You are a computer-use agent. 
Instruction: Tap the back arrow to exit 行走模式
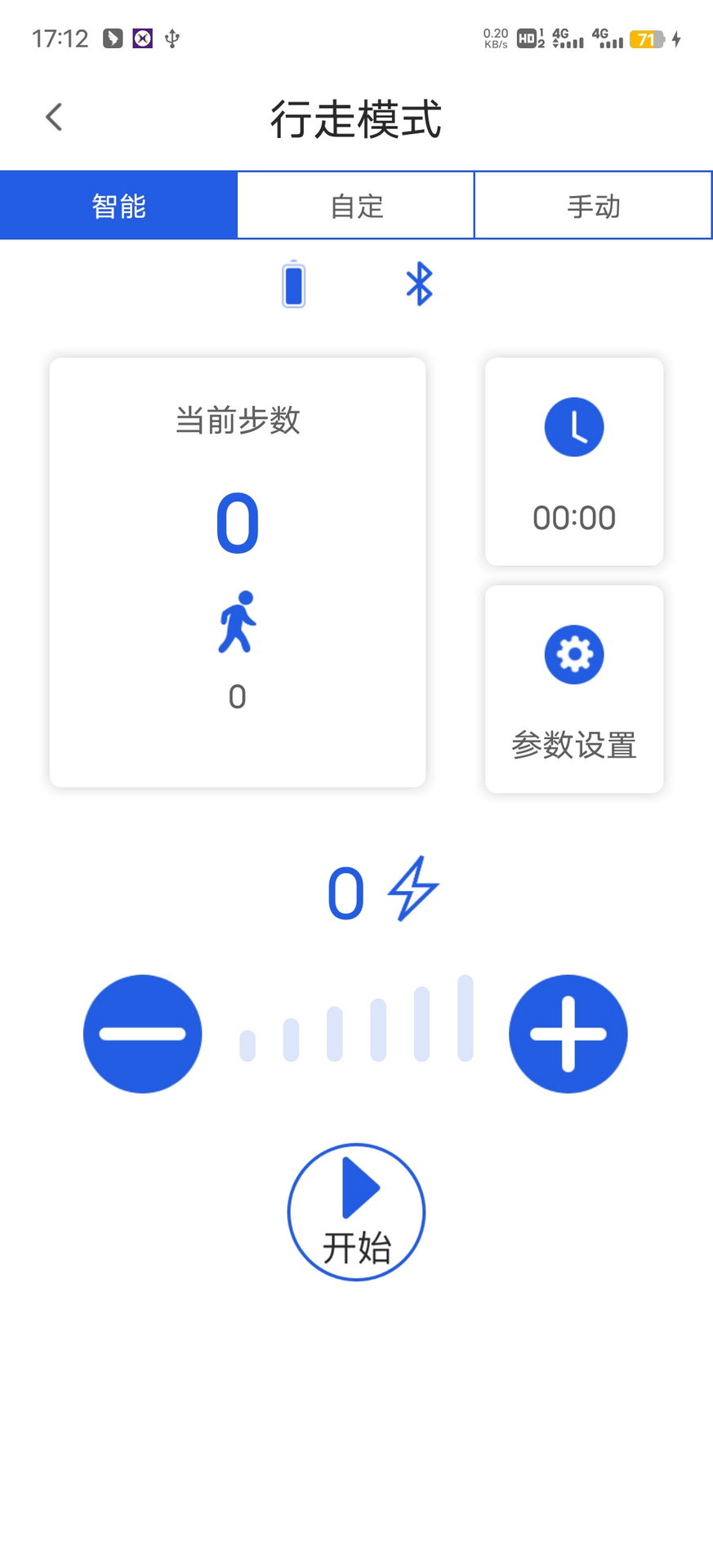(53, 117)
